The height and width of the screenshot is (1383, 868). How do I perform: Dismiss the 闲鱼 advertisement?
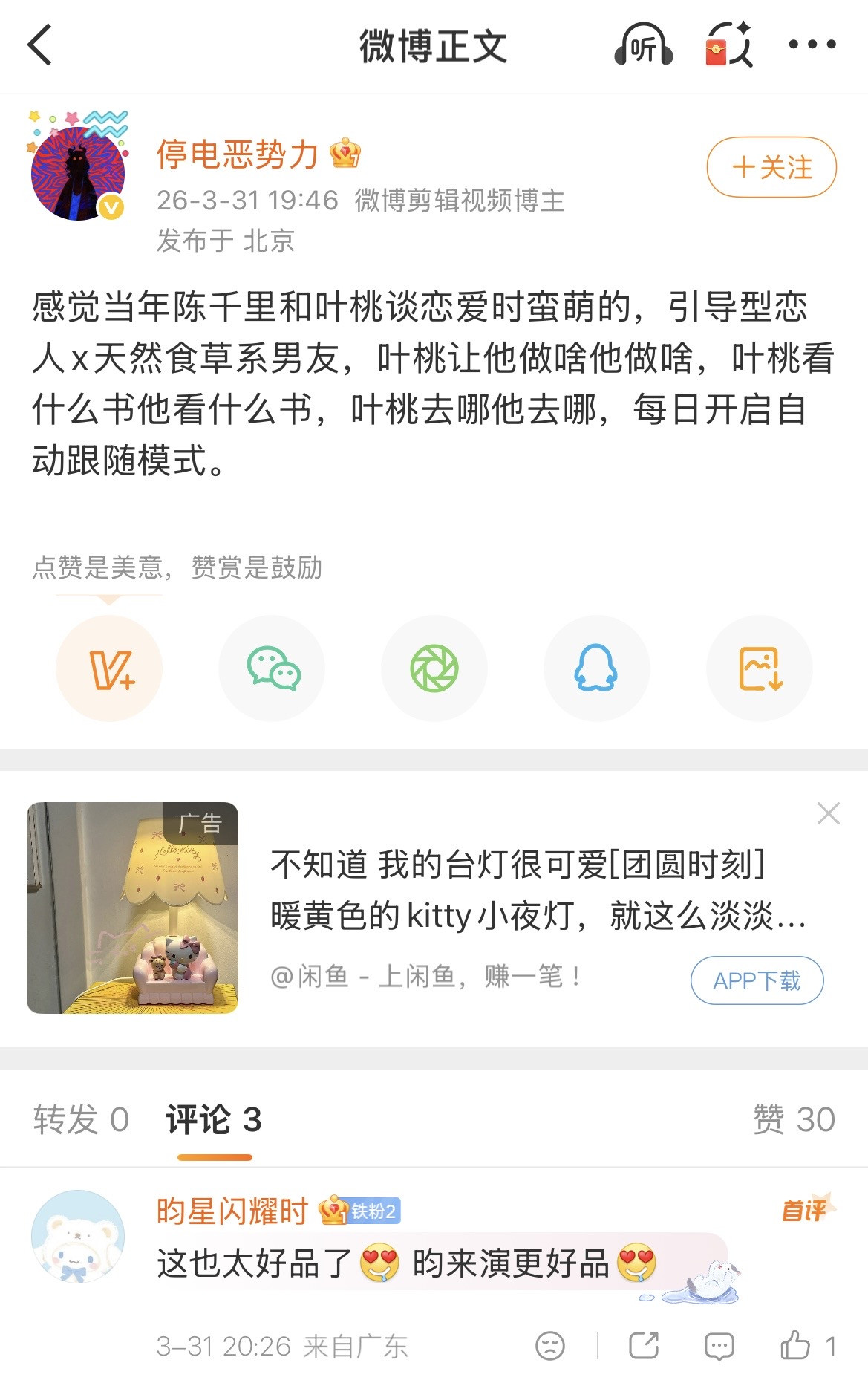[829, 813]
